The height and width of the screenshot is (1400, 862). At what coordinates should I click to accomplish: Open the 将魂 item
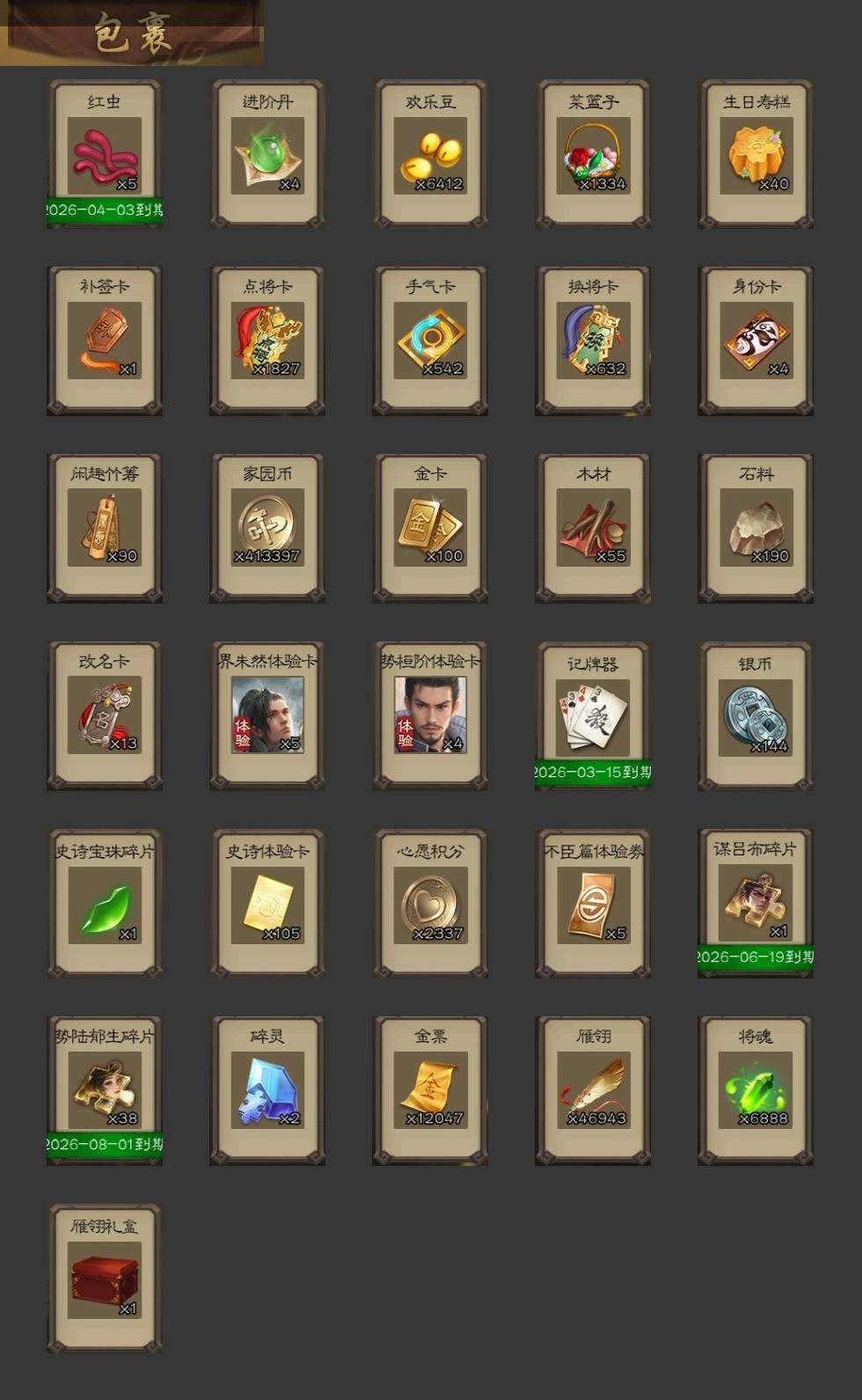[x=756, y=1090]
